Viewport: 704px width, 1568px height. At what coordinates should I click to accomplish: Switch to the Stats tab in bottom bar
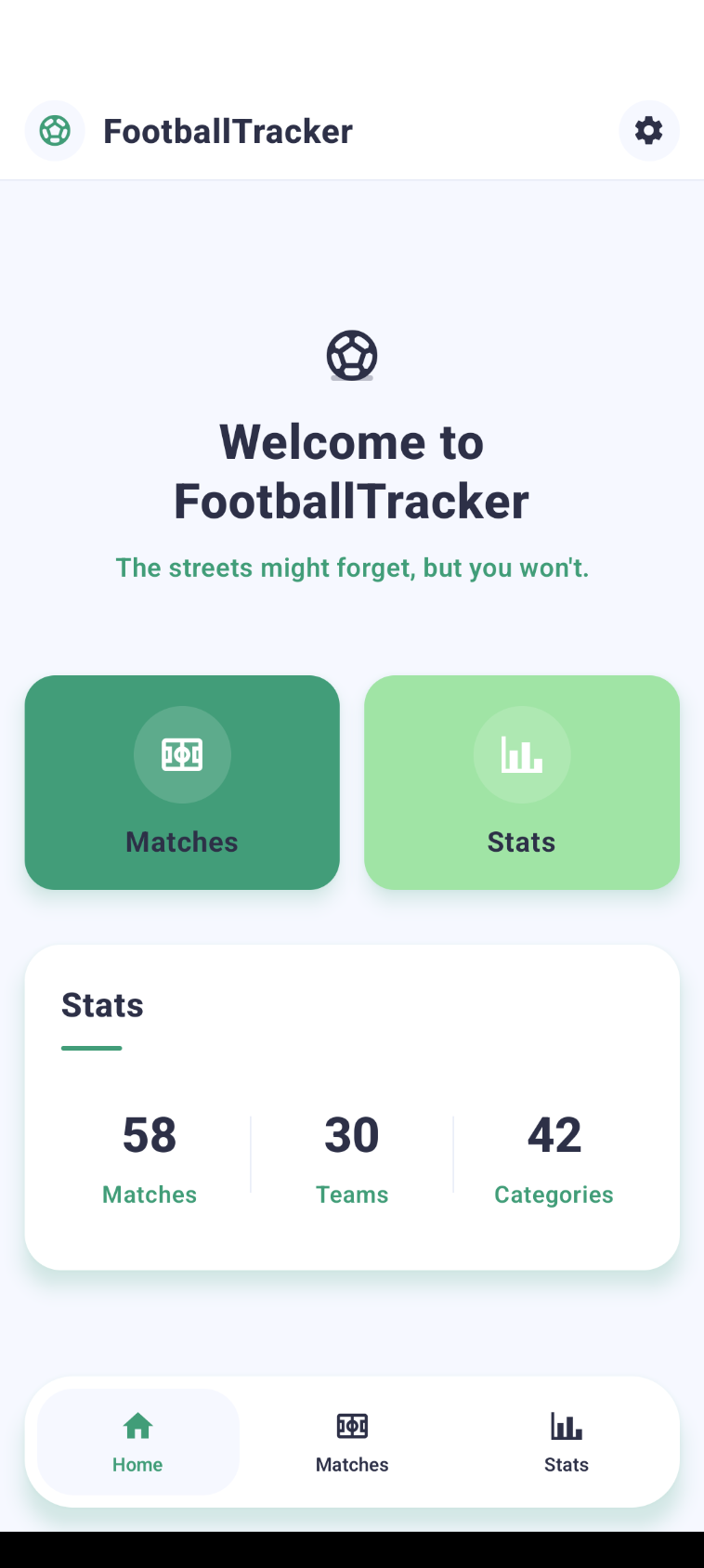(x=567, y=1442)
